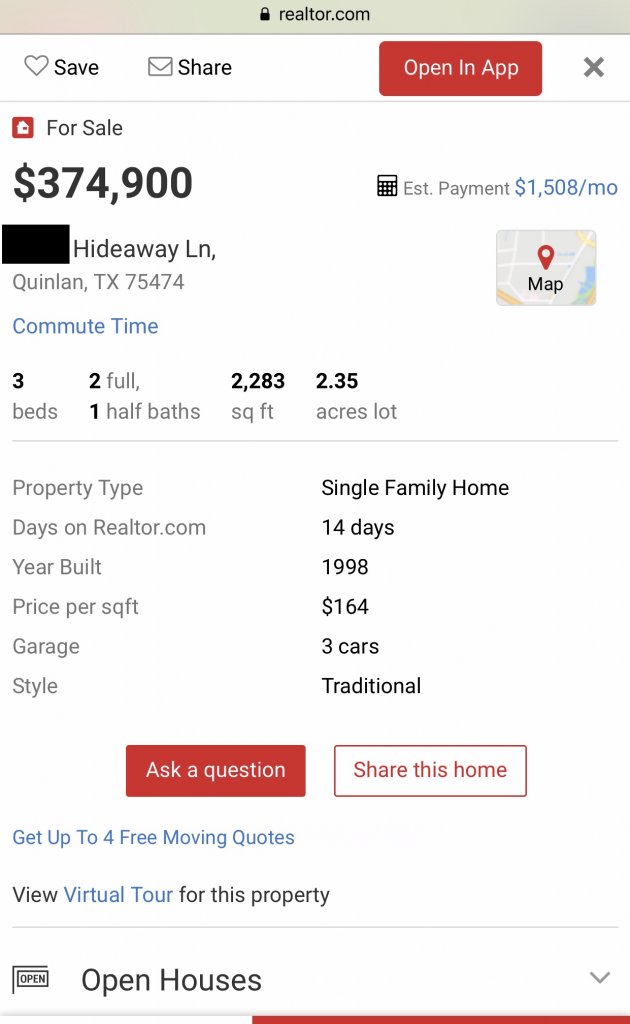Open the Virtual Tour link
630x1024 pixels.
tap(118, 895)
